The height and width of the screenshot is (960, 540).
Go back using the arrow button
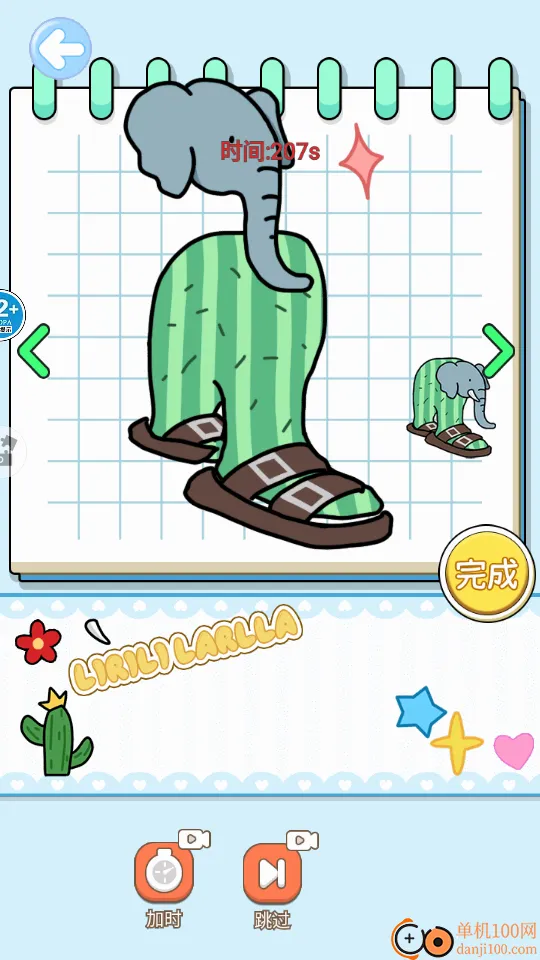coord(61,48)
